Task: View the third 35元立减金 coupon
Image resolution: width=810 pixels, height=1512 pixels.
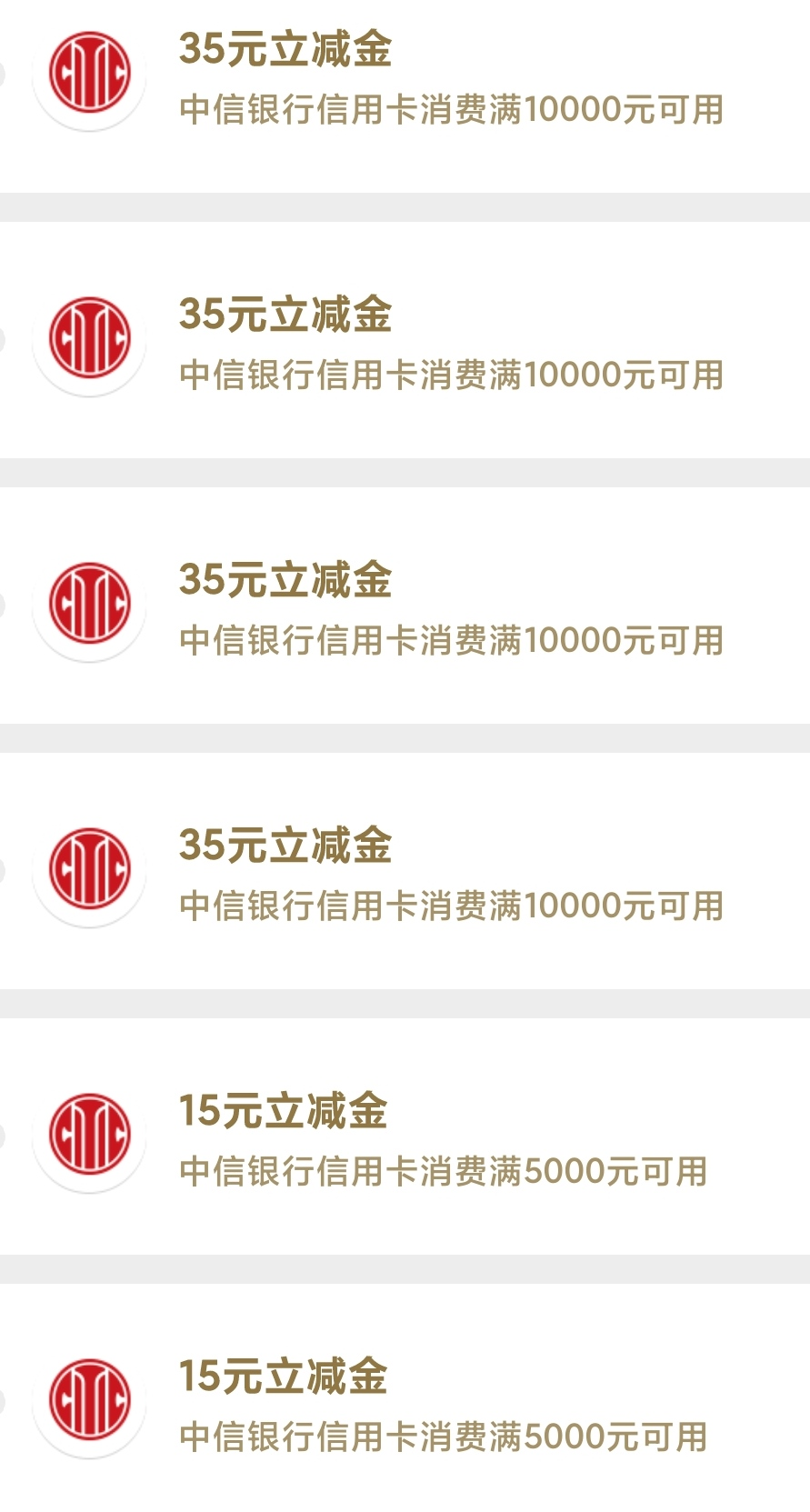Action: pyautogui.click(x=405, y=607)
